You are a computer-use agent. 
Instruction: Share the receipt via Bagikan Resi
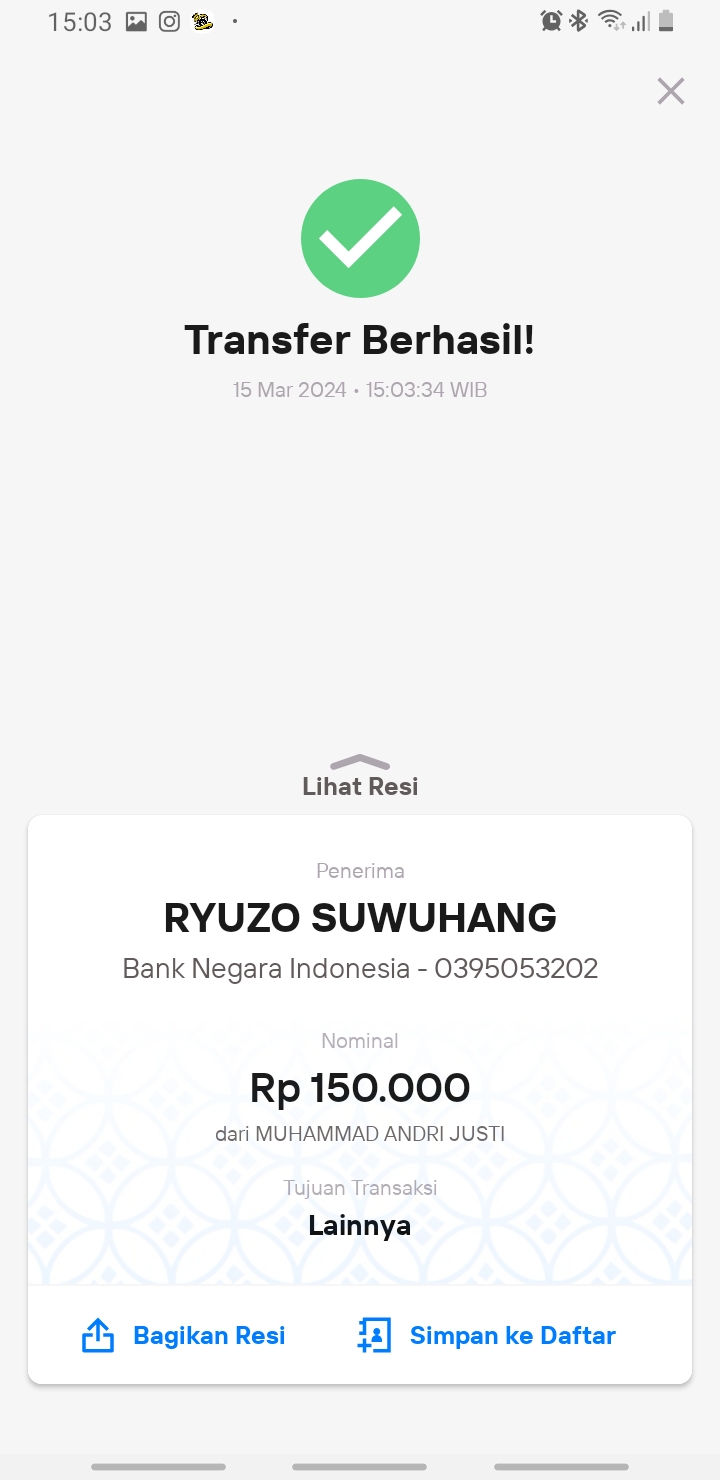tap(184, 1335)
